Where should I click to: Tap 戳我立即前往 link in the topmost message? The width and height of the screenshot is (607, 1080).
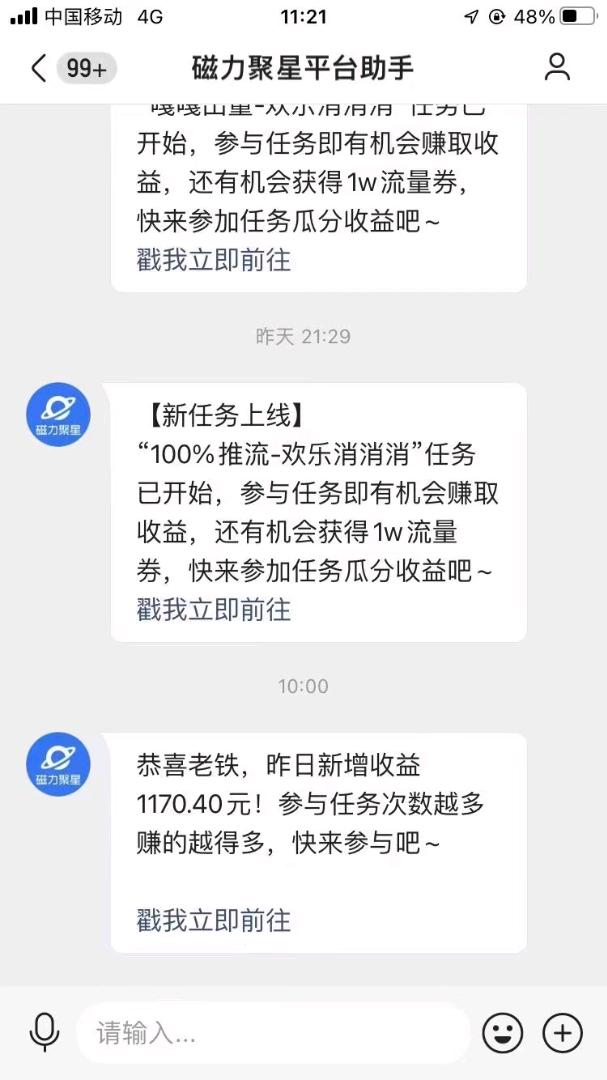tap(214, 259)
